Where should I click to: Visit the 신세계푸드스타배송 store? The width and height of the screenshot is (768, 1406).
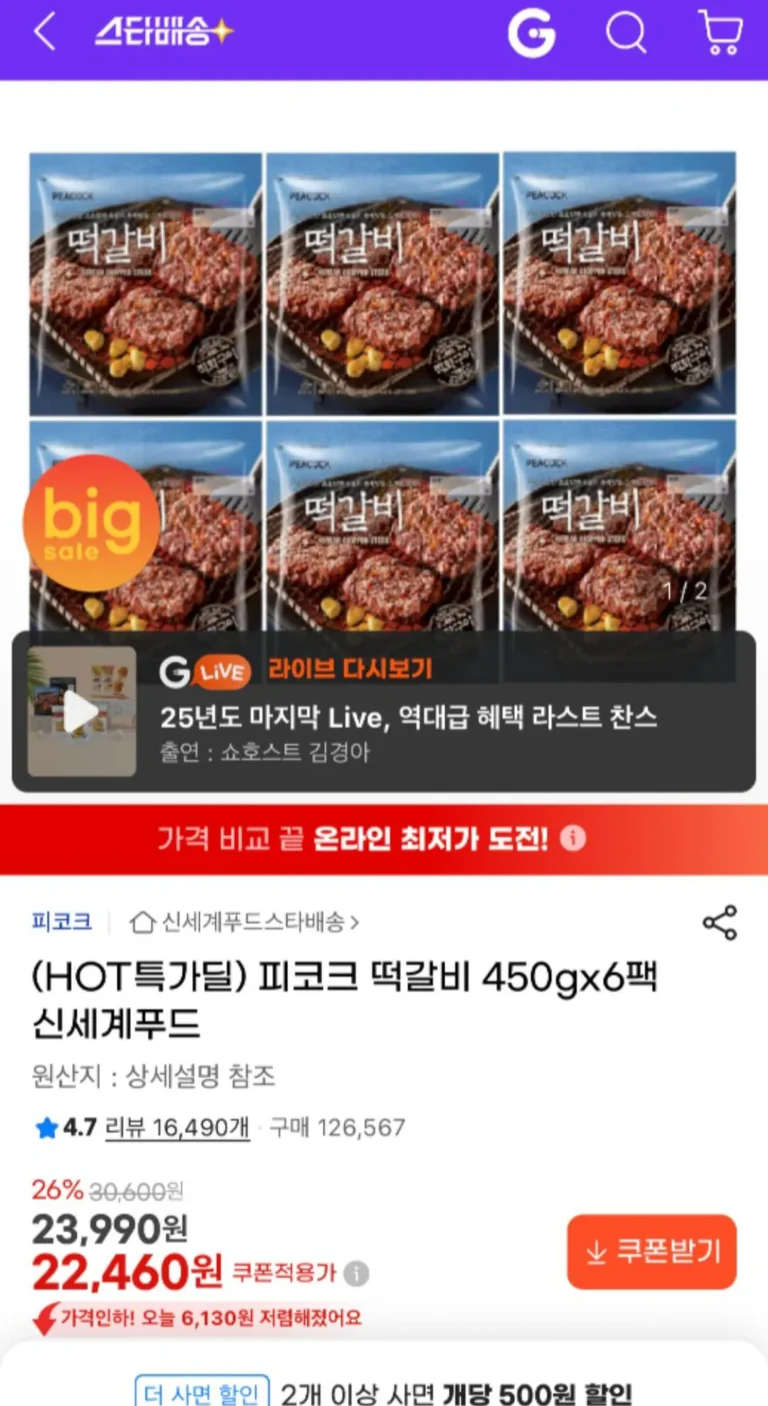point(246,921)
